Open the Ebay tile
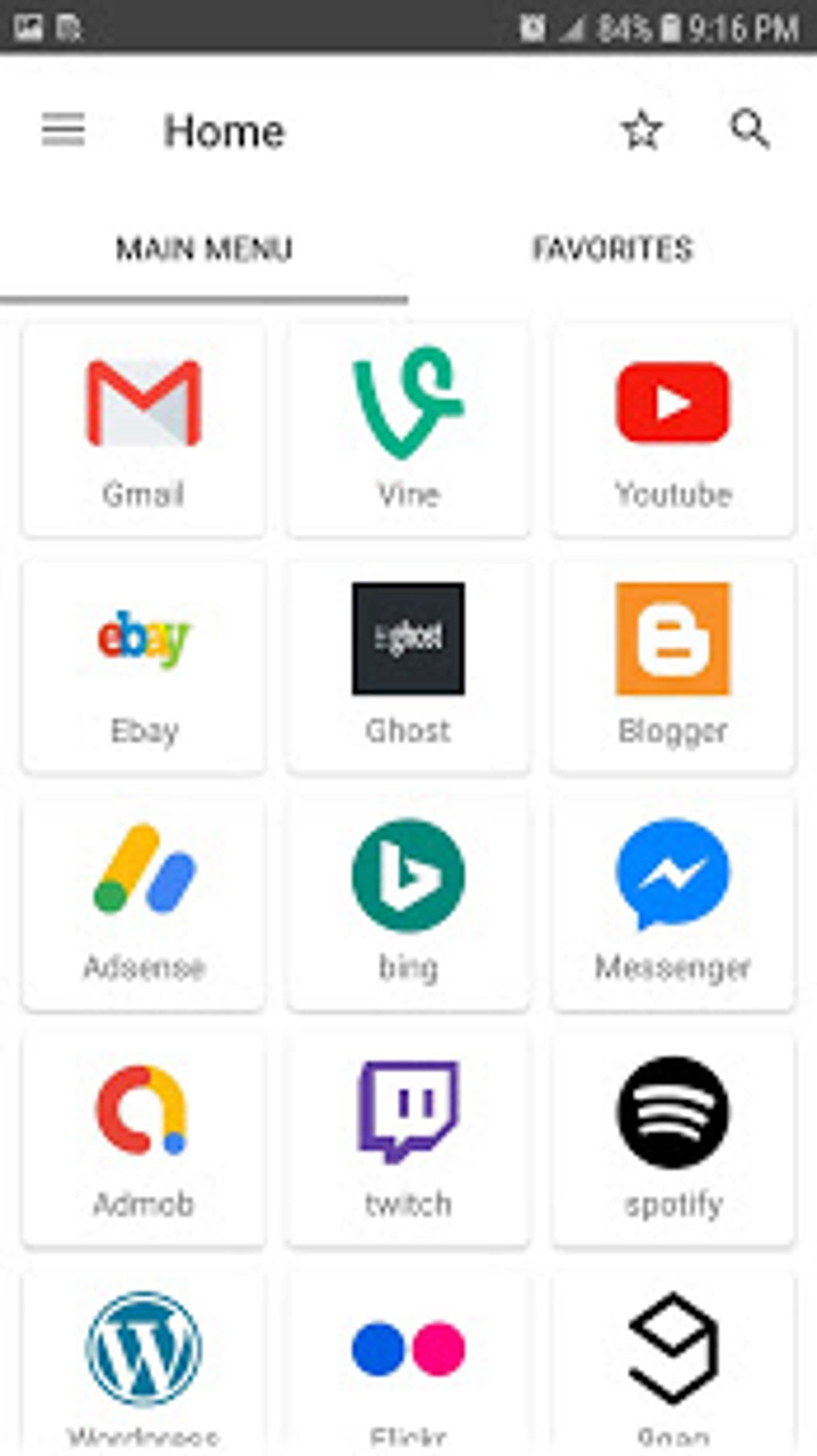Screen dimensions: 817x1456 (144, 666)
